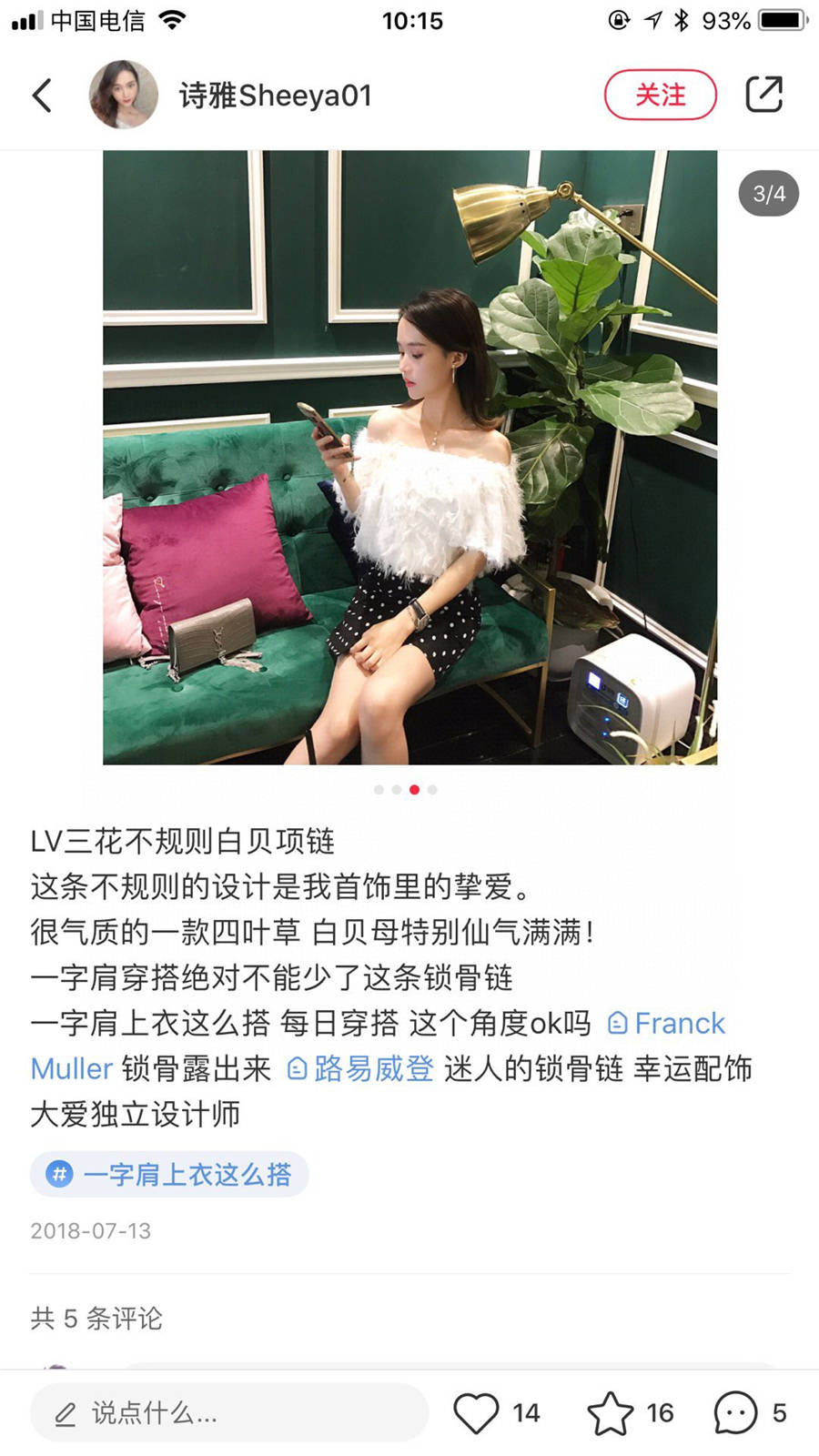Open 诗雅Sheeya01's profile avatar

coord(123,95)
